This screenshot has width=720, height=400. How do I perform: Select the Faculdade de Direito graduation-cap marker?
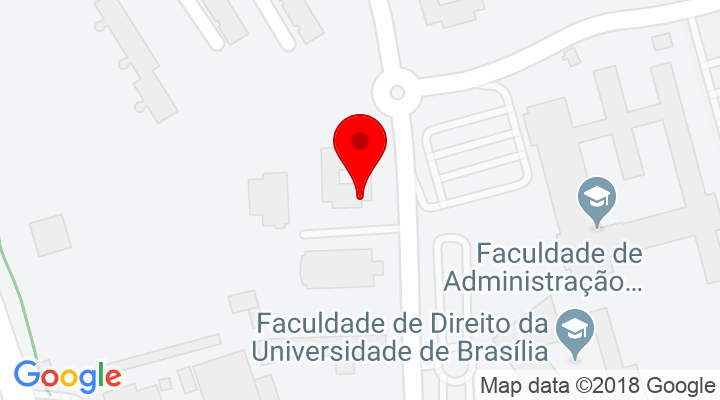[574, 327]
